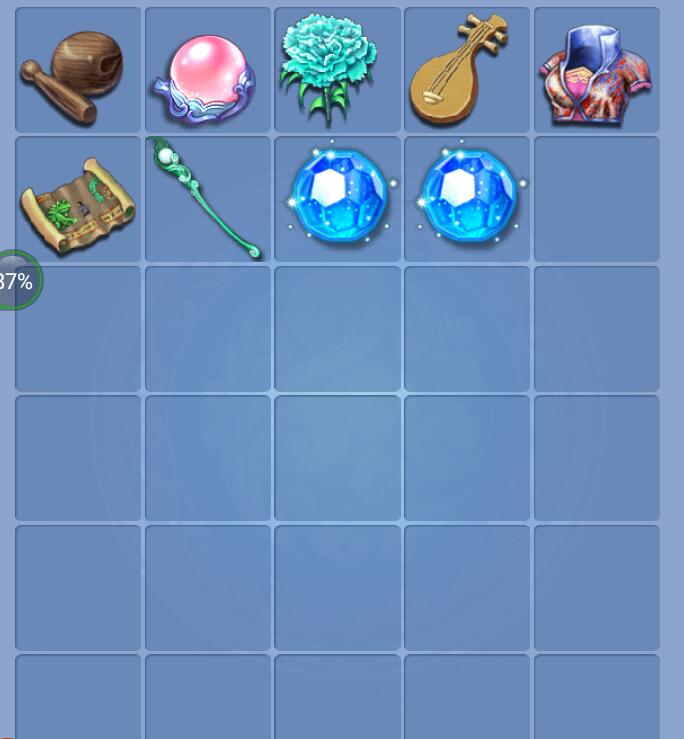
Task: Tap the blue gem beside the jade staff
Action: (x=338, y=197)
